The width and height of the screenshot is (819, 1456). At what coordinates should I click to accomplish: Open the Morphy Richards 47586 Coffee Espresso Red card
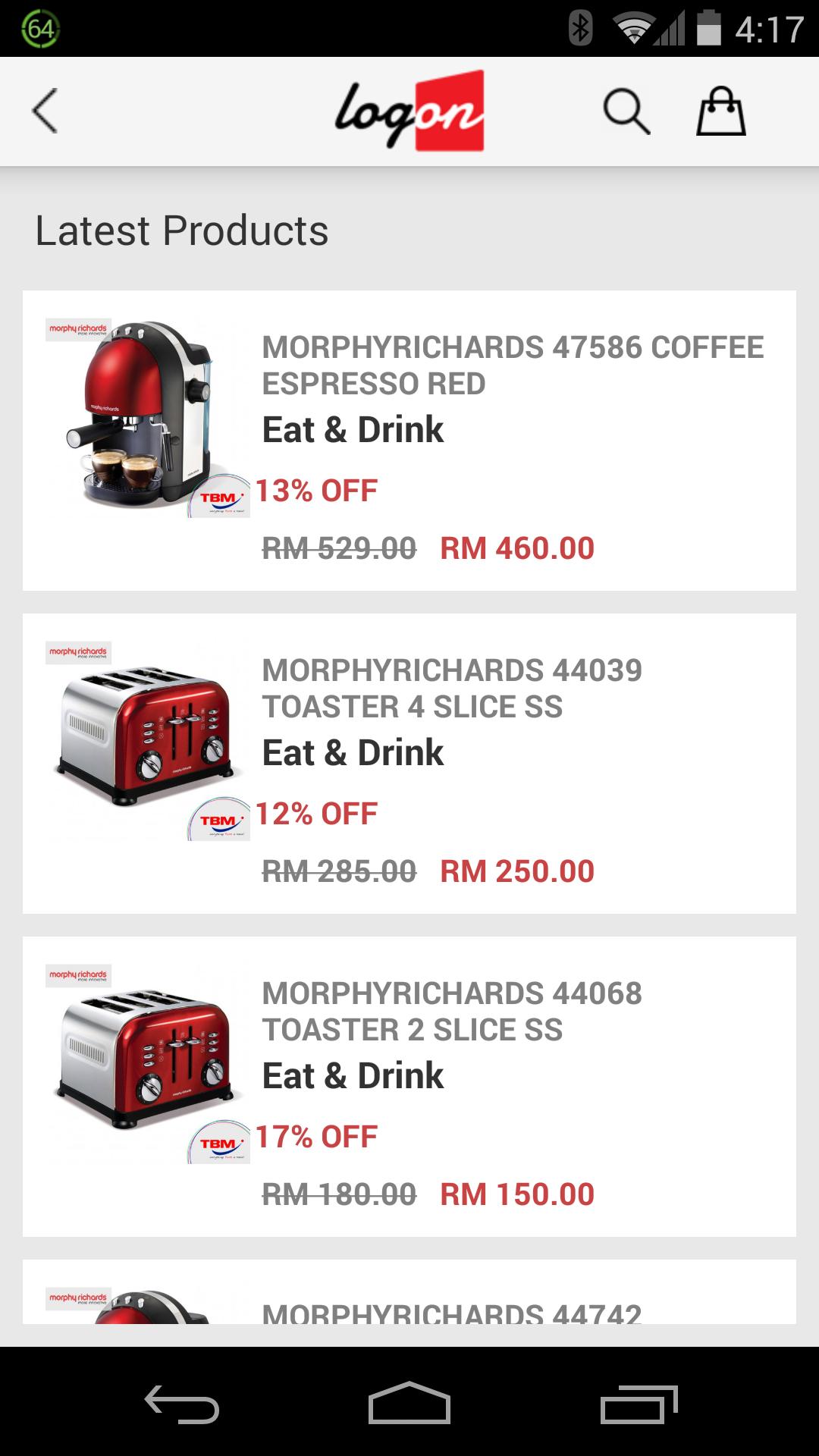(409, 440)
